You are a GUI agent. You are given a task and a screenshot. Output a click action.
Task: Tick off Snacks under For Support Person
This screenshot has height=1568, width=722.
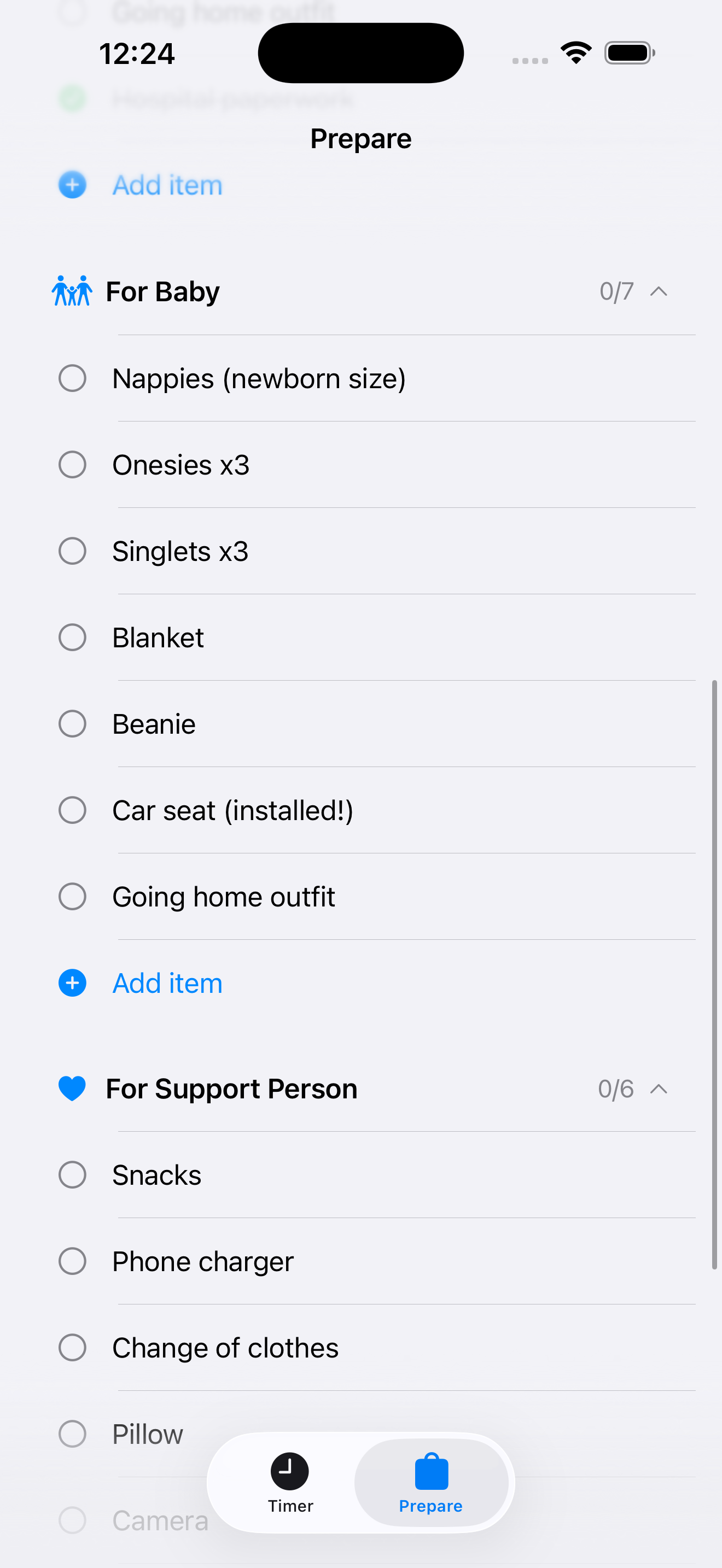(72, 1175)
